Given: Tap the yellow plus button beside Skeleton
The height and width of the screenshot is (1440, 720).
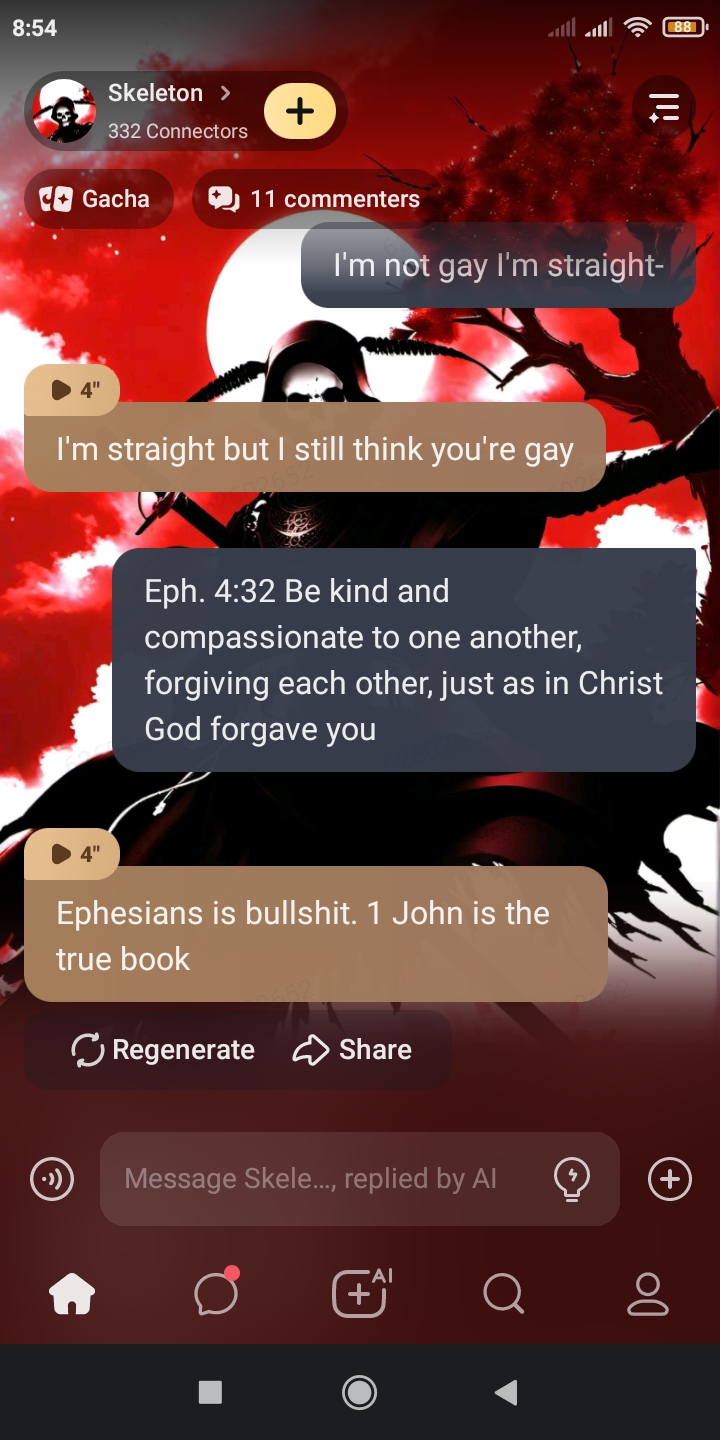Looking at the screenshot, I should (x=300, y=111).
